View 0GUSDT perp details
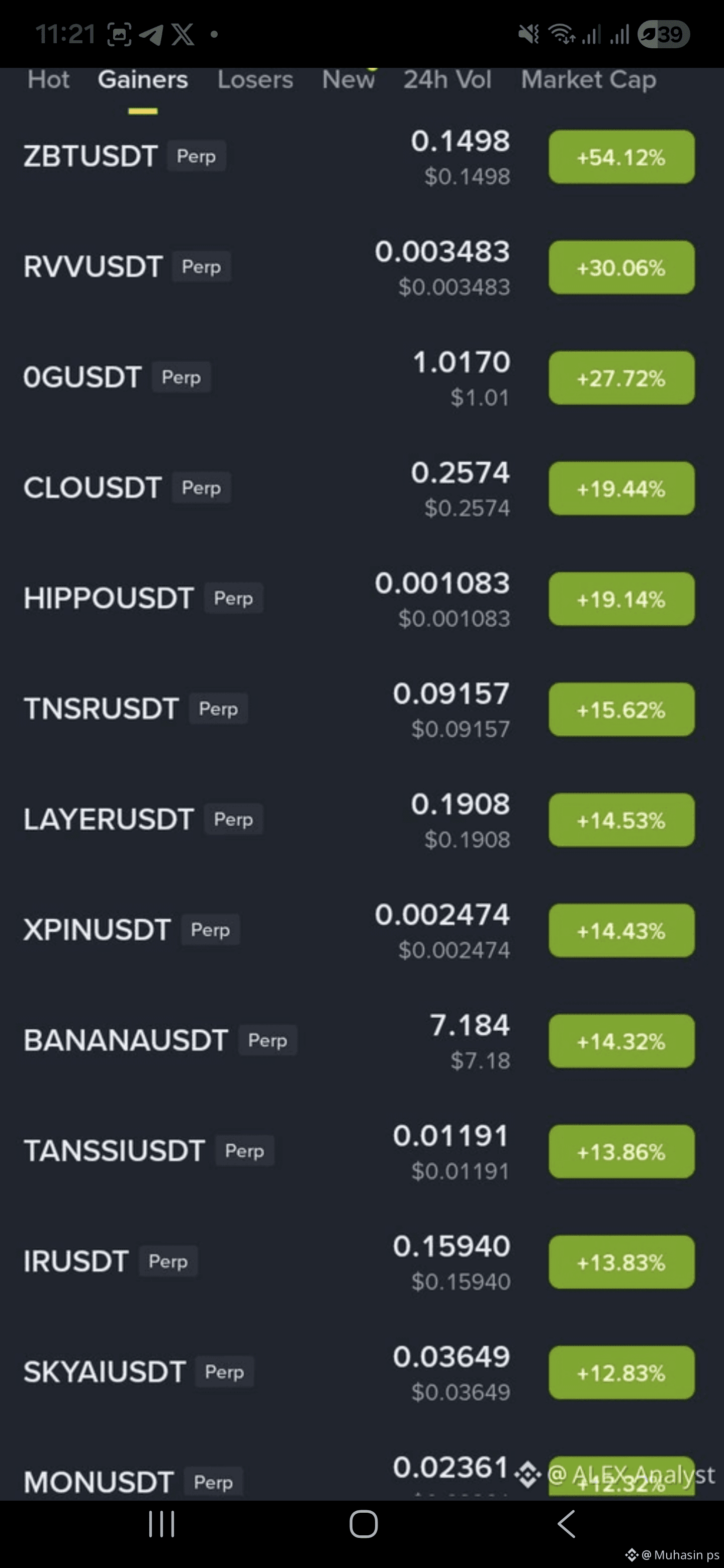724x1568 pixels. (83, 377)
